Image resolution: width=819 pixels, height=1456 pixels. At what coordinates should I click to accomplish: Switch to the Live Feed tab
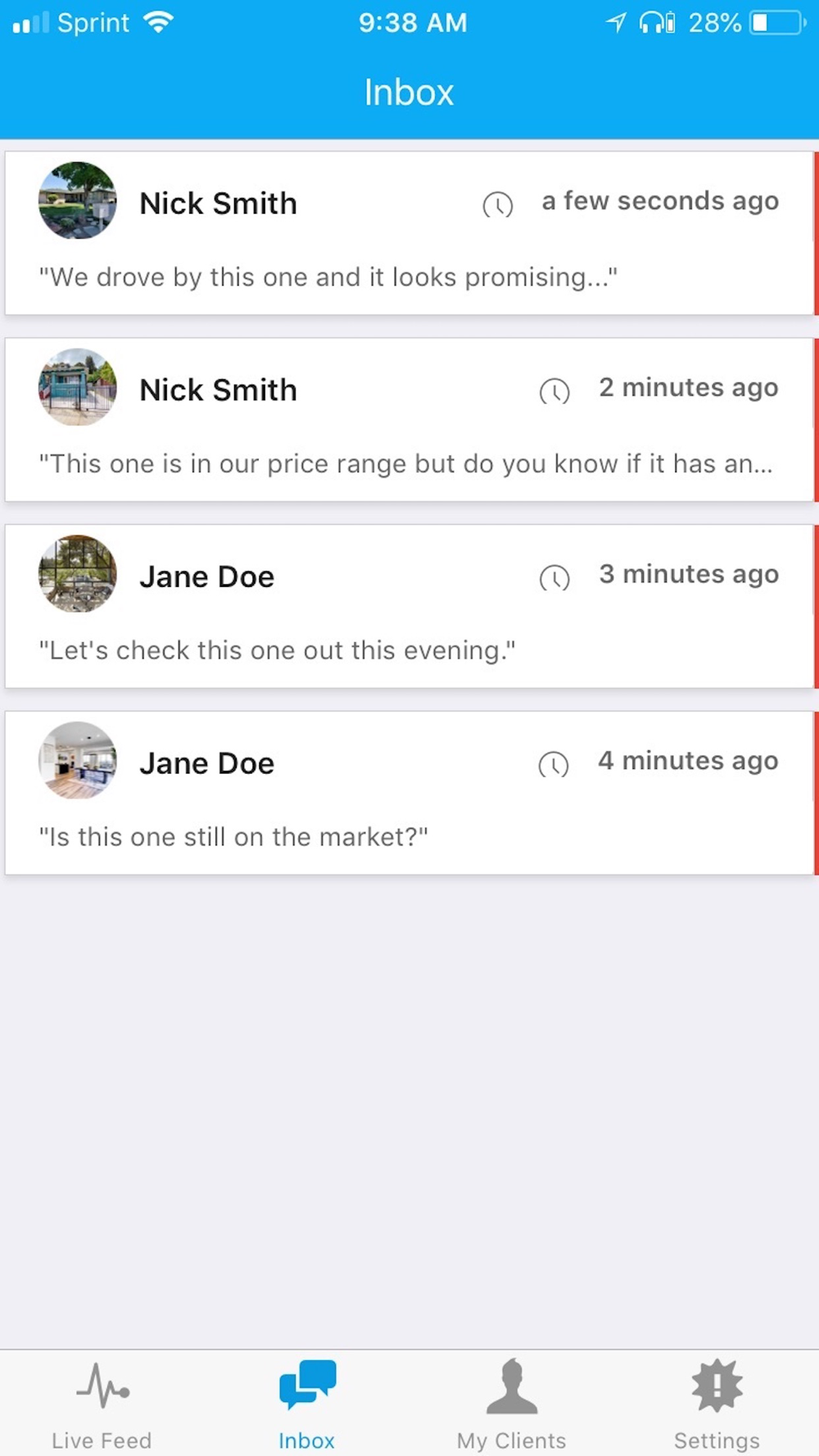click(x=102, y=1404)
